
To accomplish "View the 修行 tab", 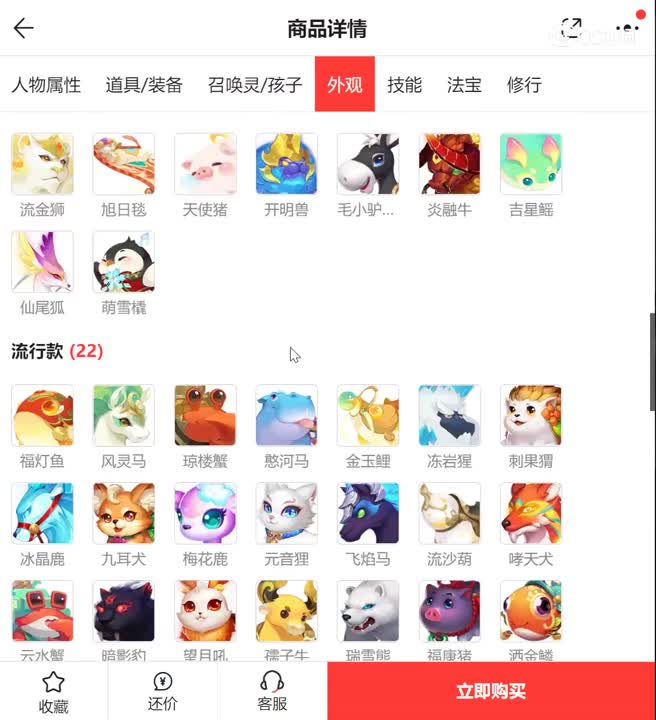I will click(x=524, y=85).
